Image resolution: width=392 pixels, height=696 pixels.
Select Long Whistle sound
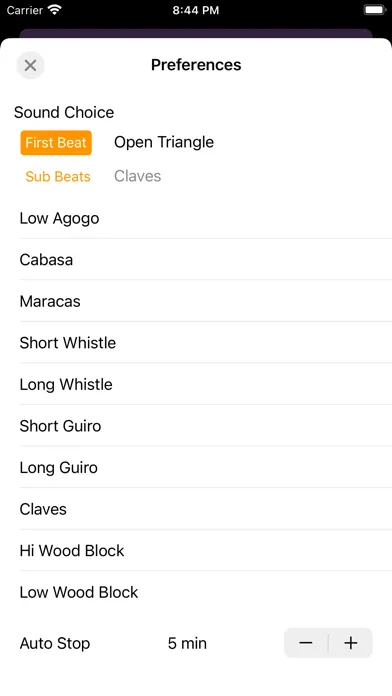pos(206,384)
